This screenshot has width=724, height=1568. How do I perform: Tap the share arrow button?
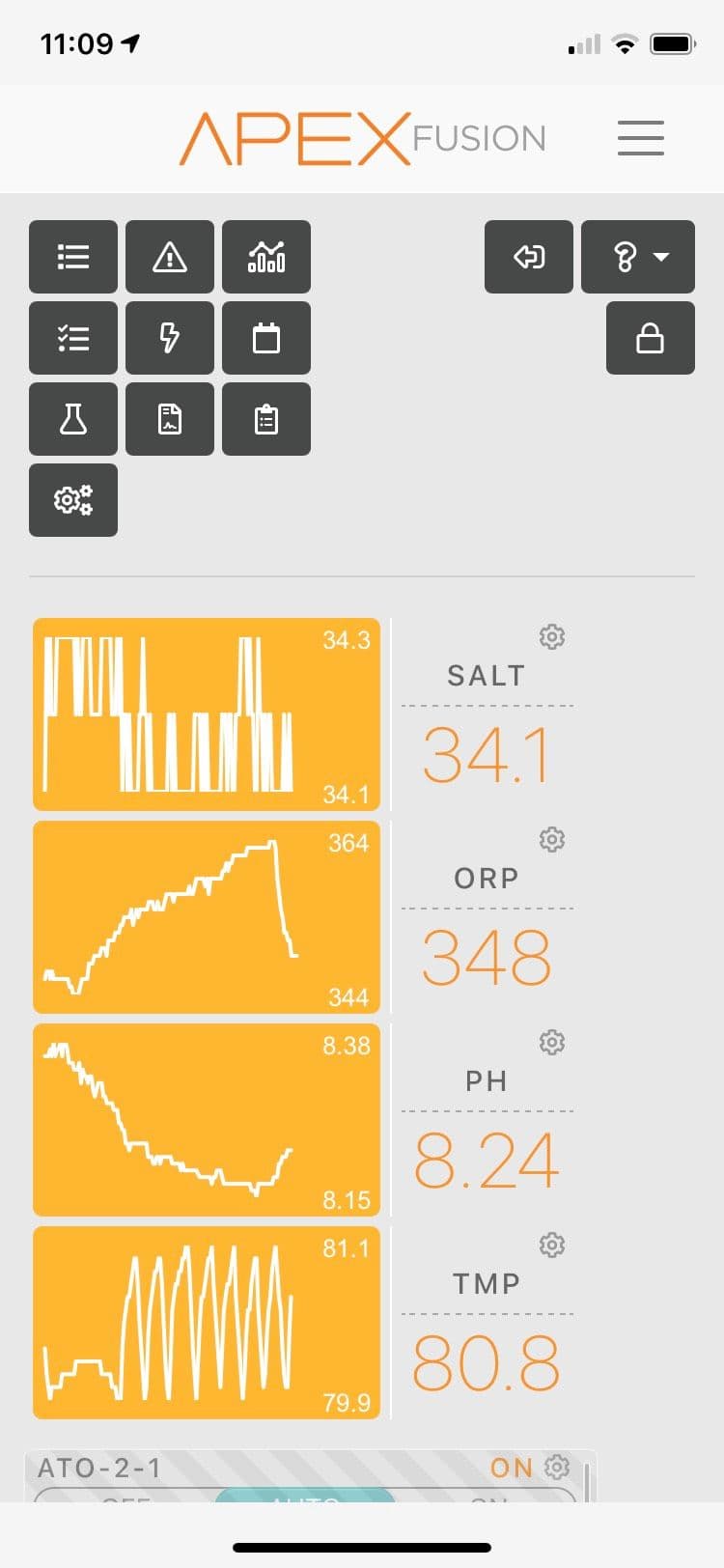[x=529, y=257]
